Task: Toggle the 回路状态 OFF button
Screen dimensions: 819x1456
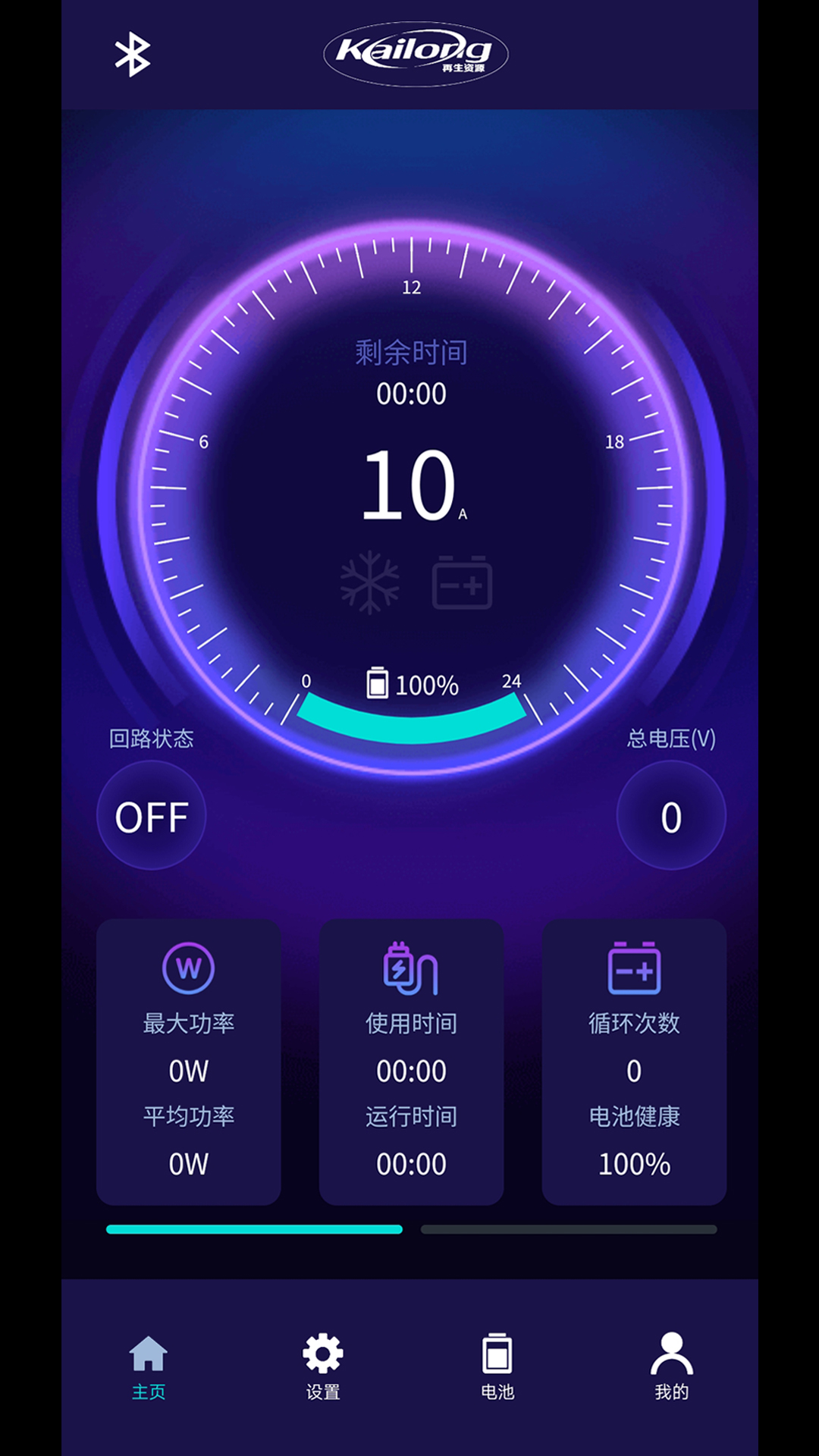Action: click(x=152, y=816)
